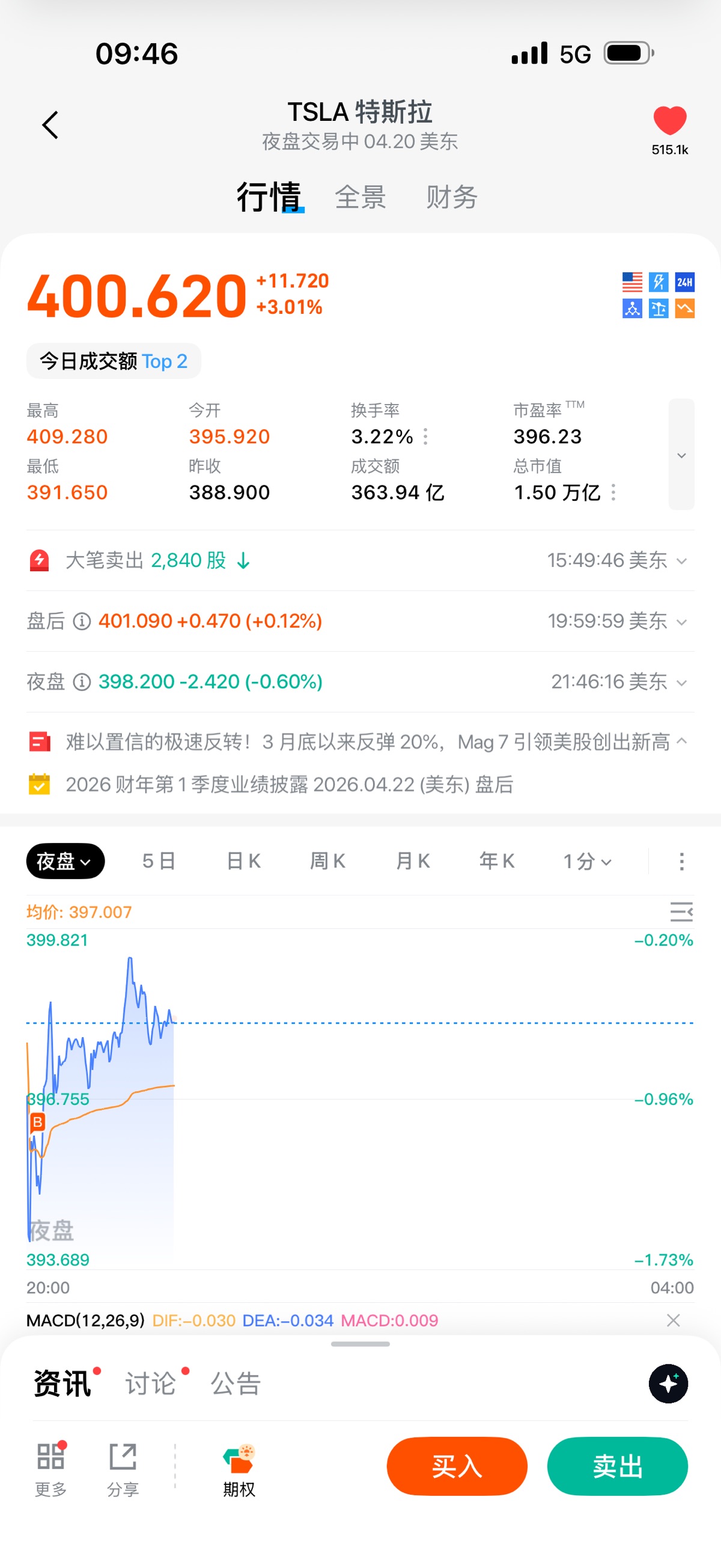
Task: Open the 1分 interval dropdown
Action: pyautogui.click(x=587, y=862)
